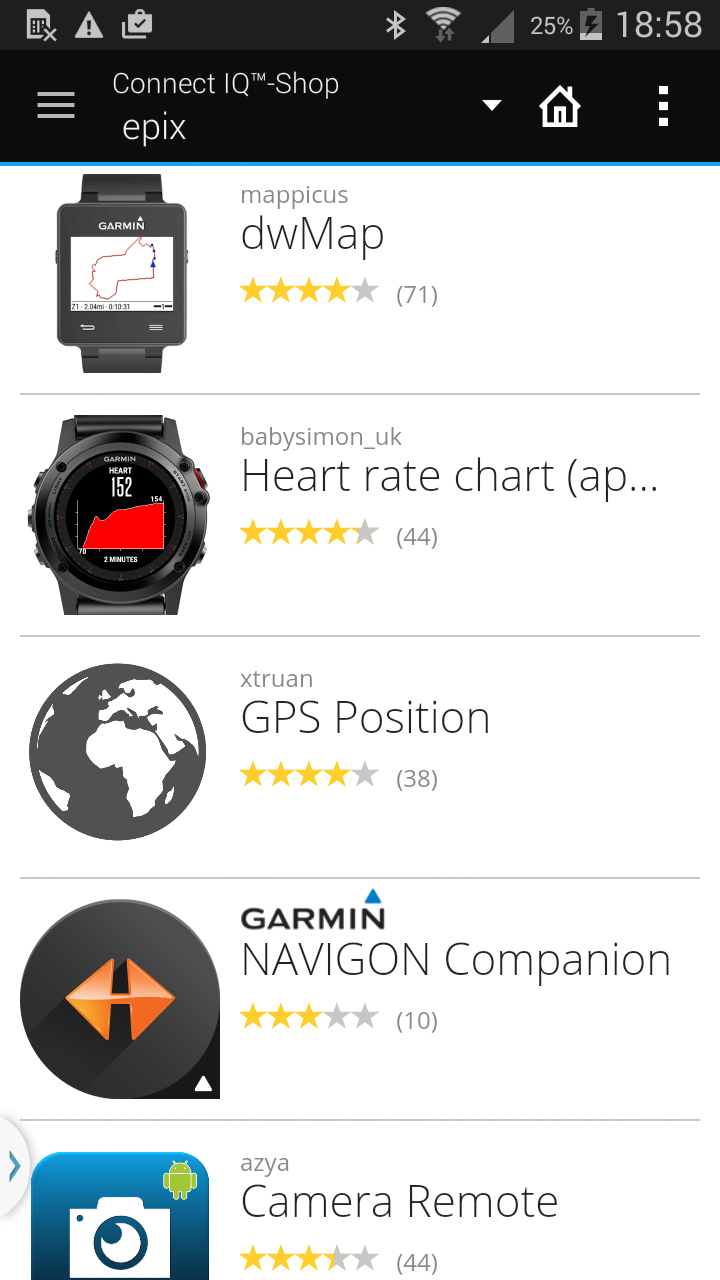Open the overflow menu
The width and height of the screenshot is (720, 1280).
tap(663, 106)
